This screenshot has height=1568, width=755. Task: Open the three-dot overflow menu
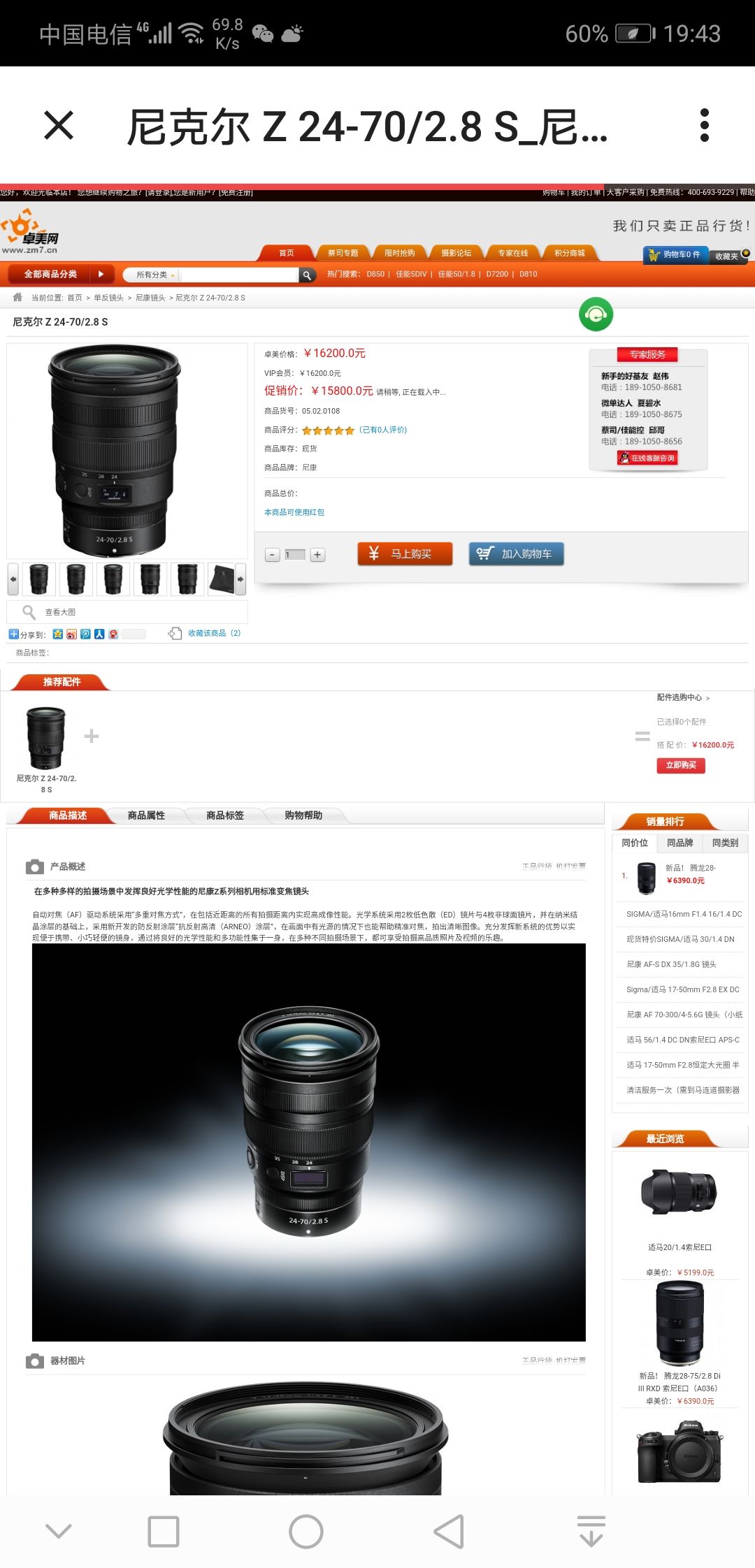pyautogui.click(x=704, y=126)
